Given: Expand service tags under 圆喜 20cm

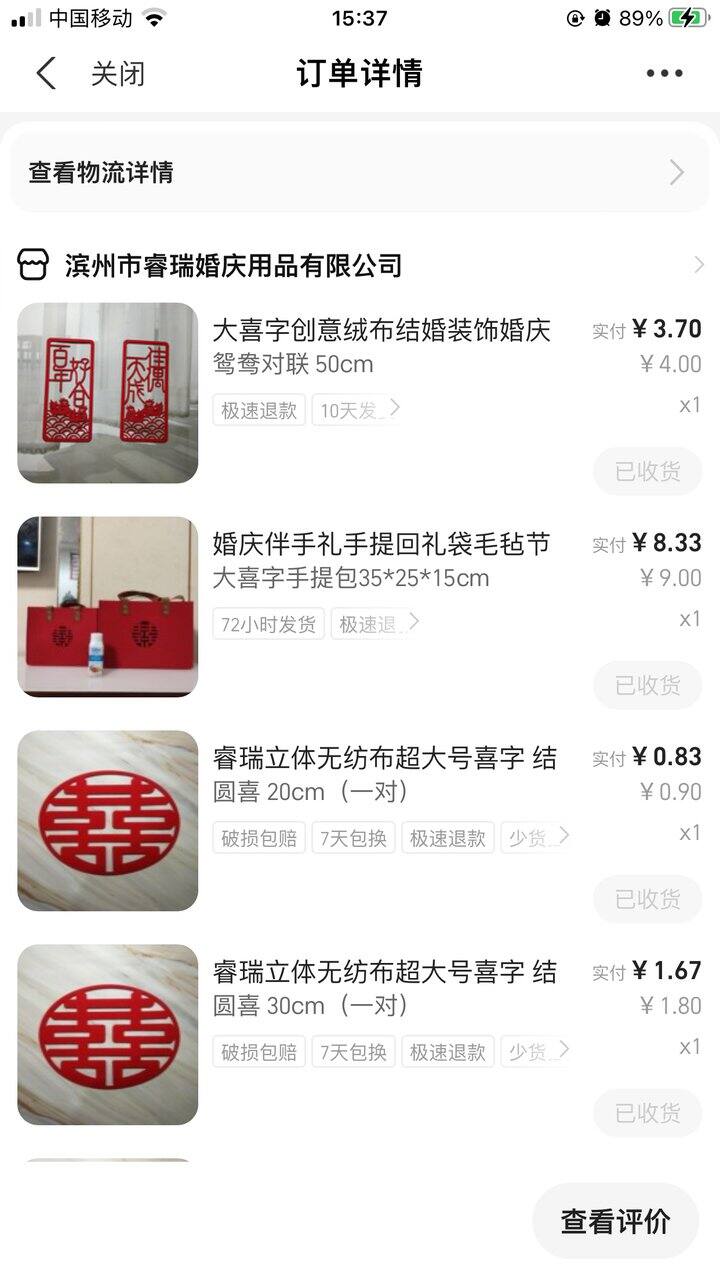Looking at the screenshot, I should click(564, 836).
